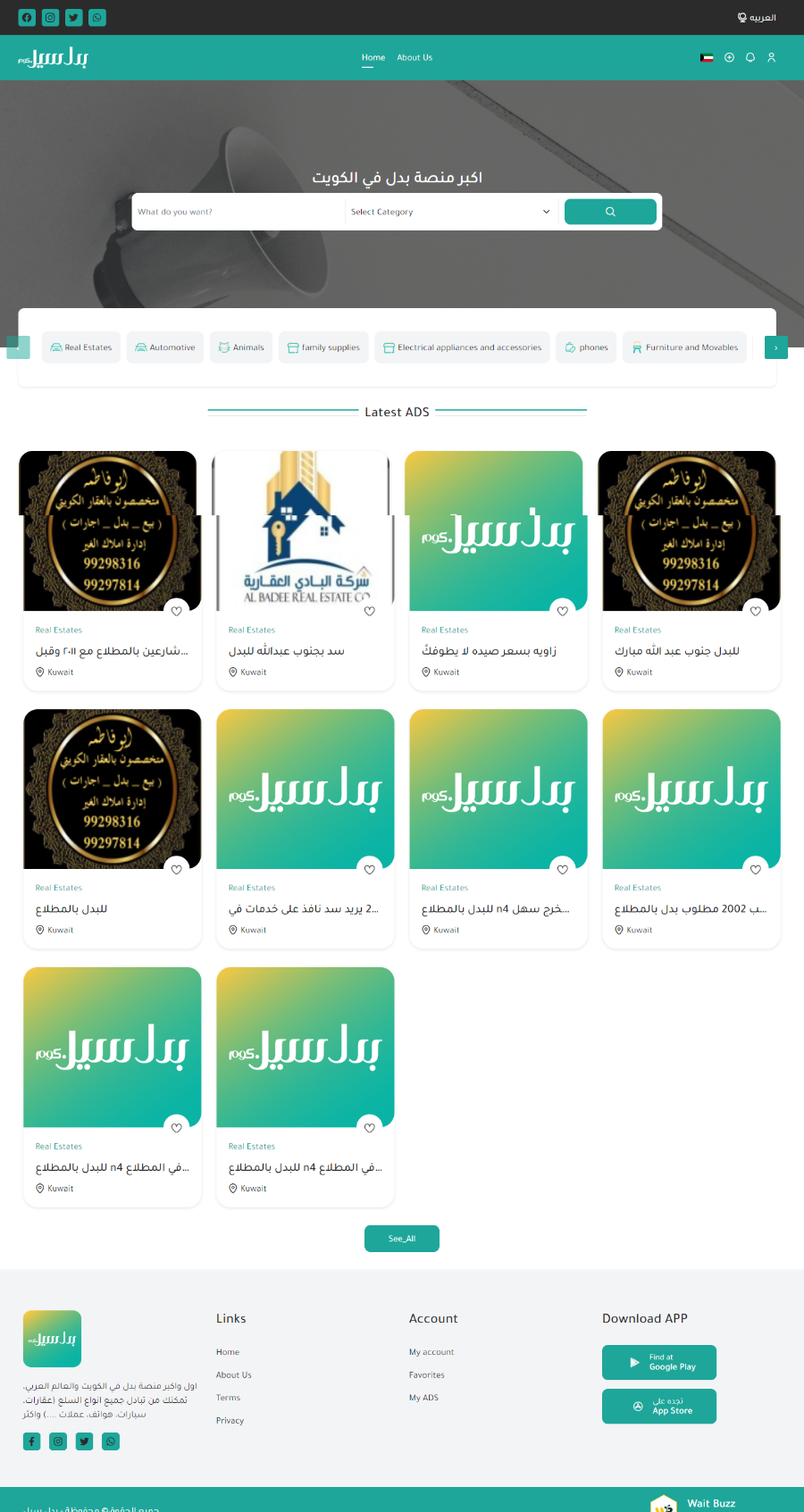
Task: Expand the Select Category dropdown
Action: pos(450,212)
